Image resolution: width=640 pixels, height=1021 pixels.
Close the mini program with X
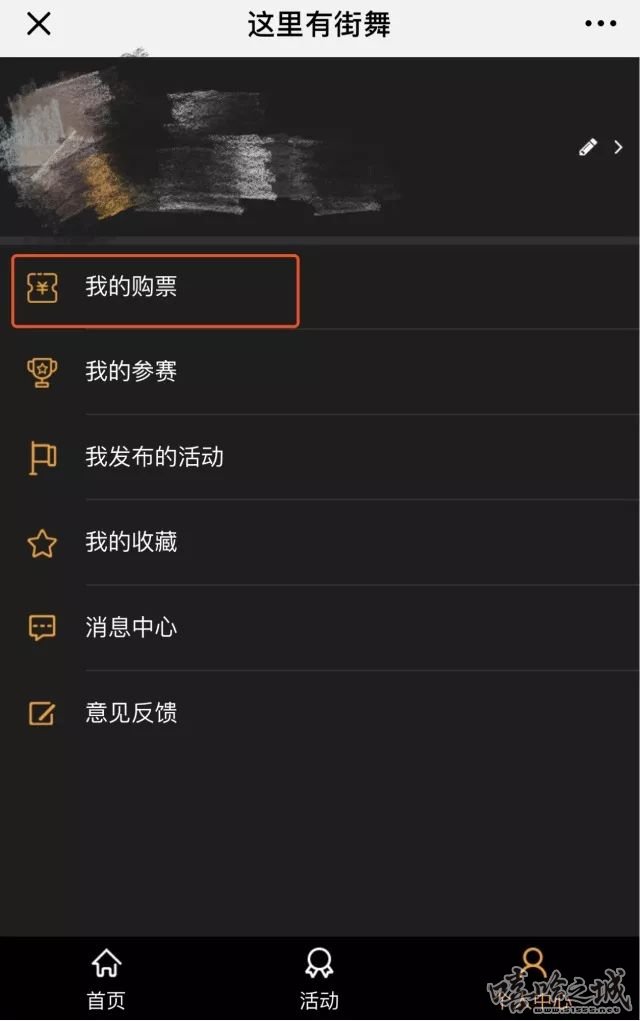(x=38, y=24)
